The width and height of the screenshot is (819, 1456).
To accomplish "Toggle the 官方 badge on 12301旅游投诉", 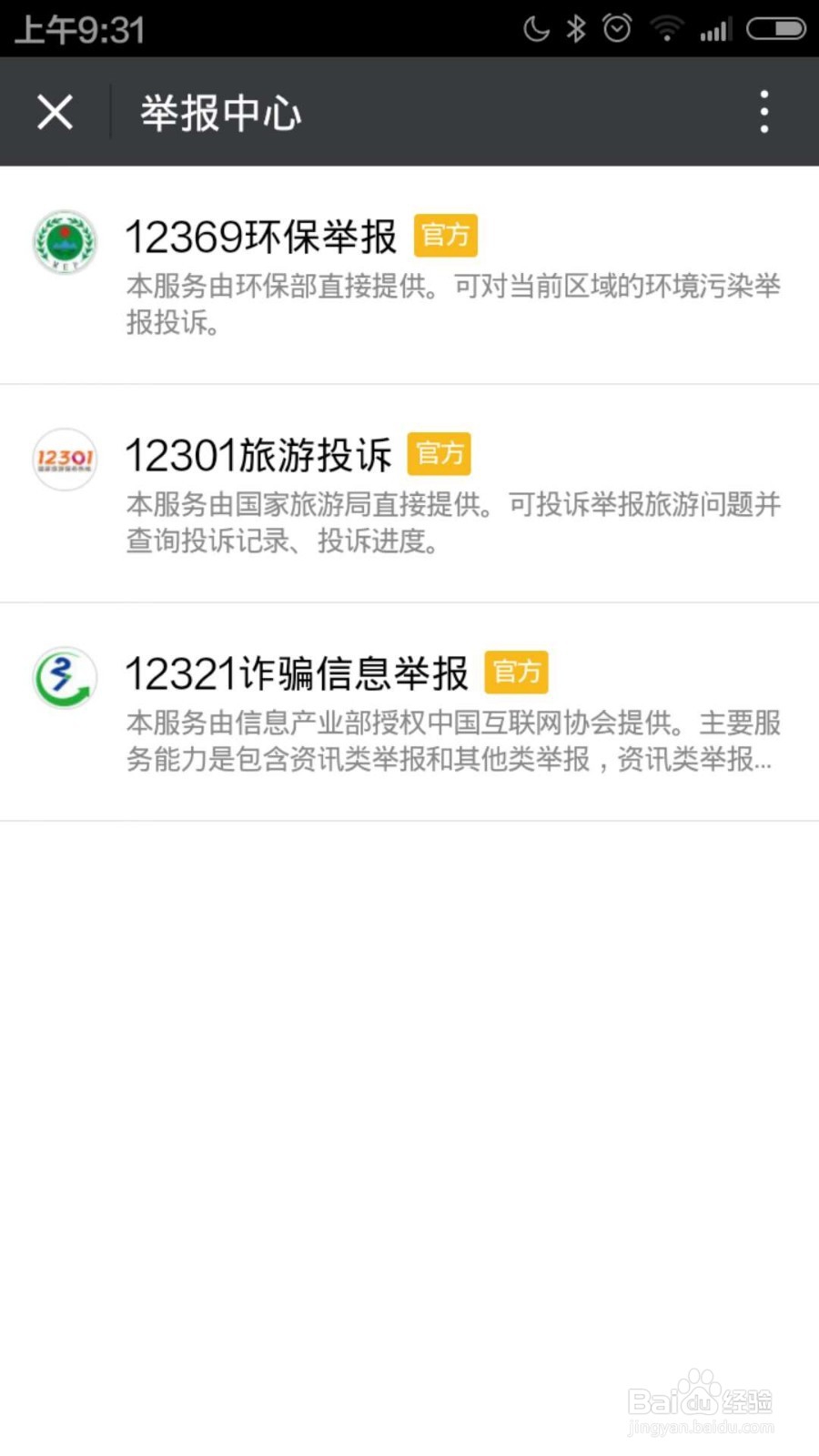I will click(x=440, y=453).
